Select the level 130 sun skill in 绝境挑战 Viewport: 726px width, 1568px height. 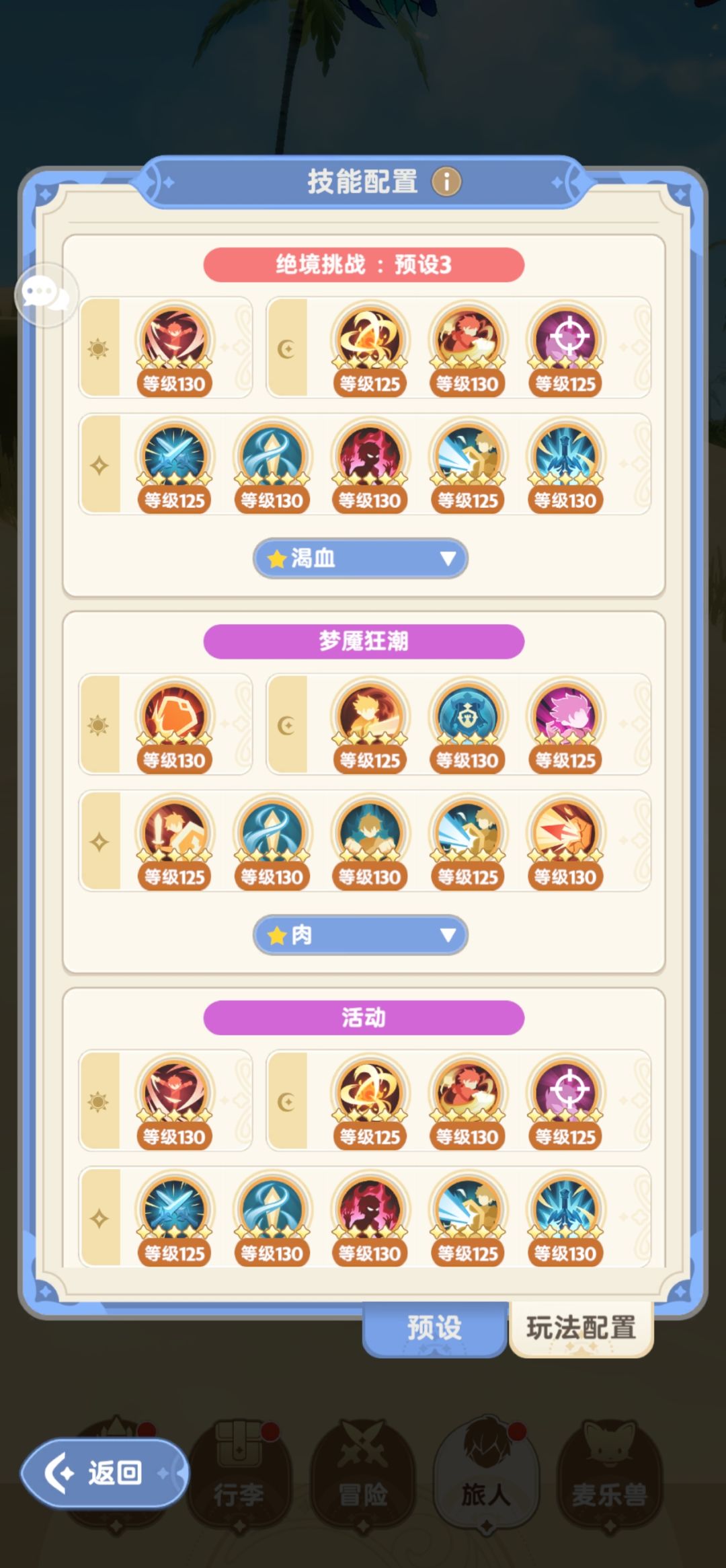point(173,343)
